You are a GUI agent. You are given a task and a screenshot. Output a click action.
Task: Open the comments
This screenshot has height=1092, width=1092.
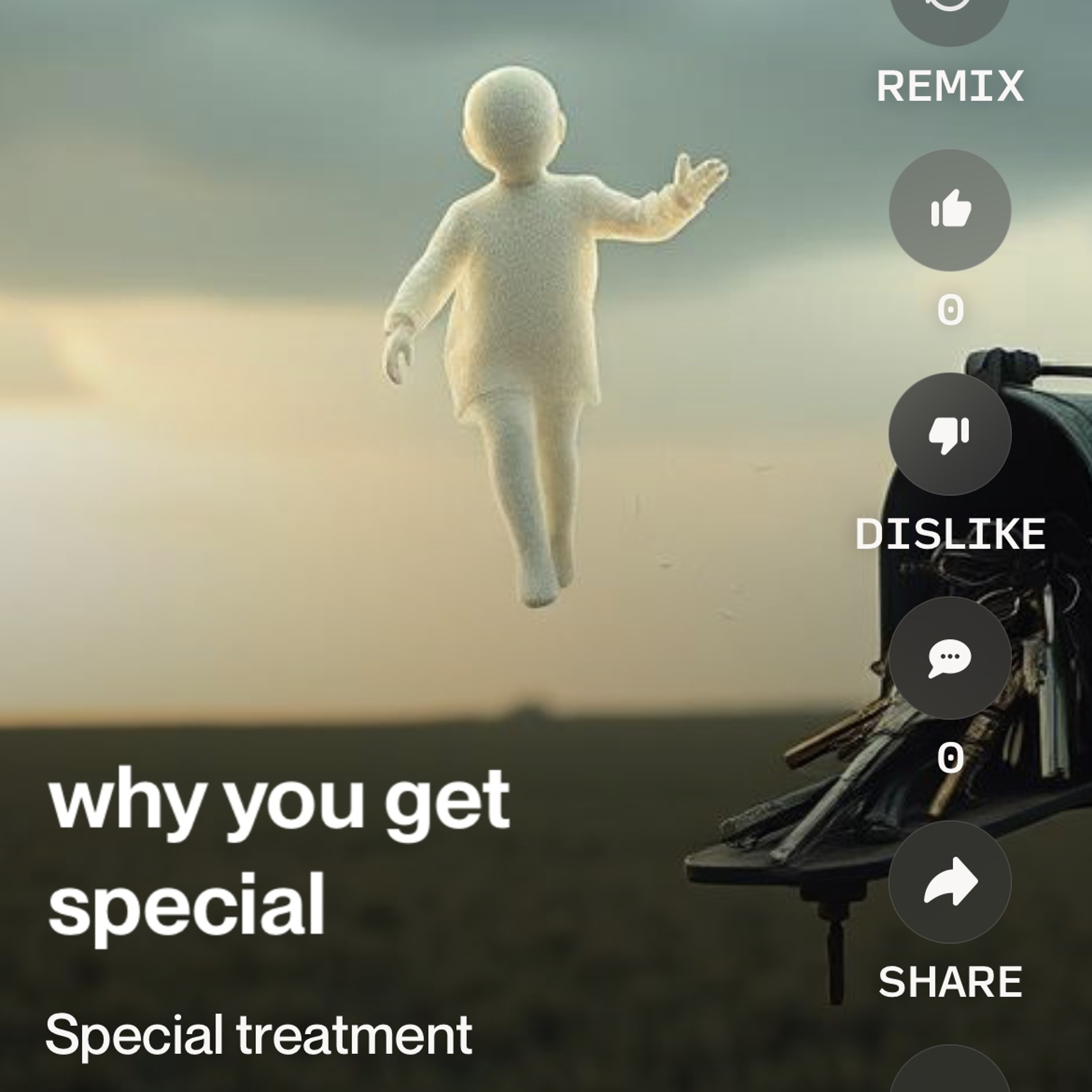[x=950, y=657]
